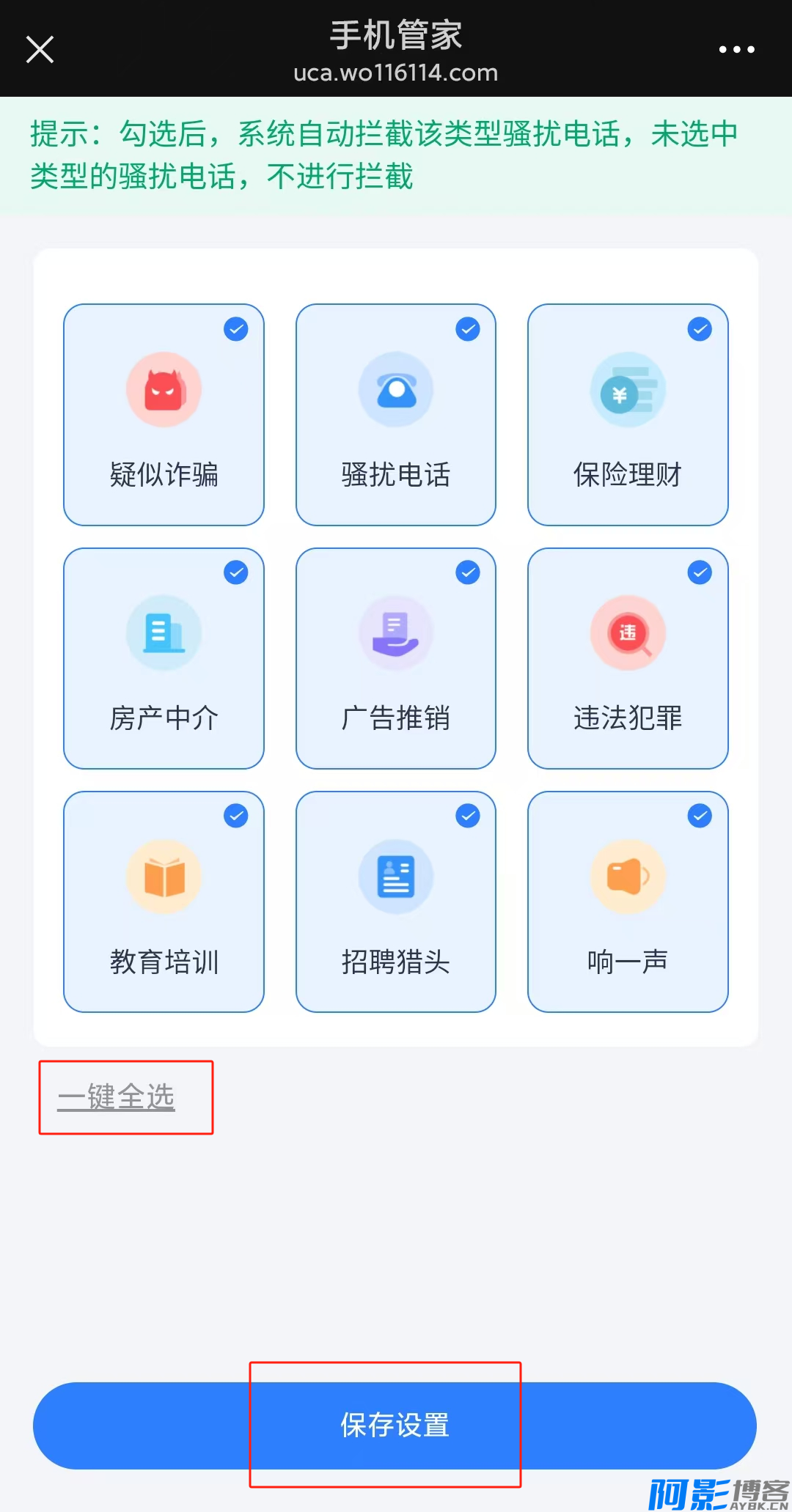Open the three-dot overflow menu
Viewport: 792px width, 1512px height.
[736, 49]
